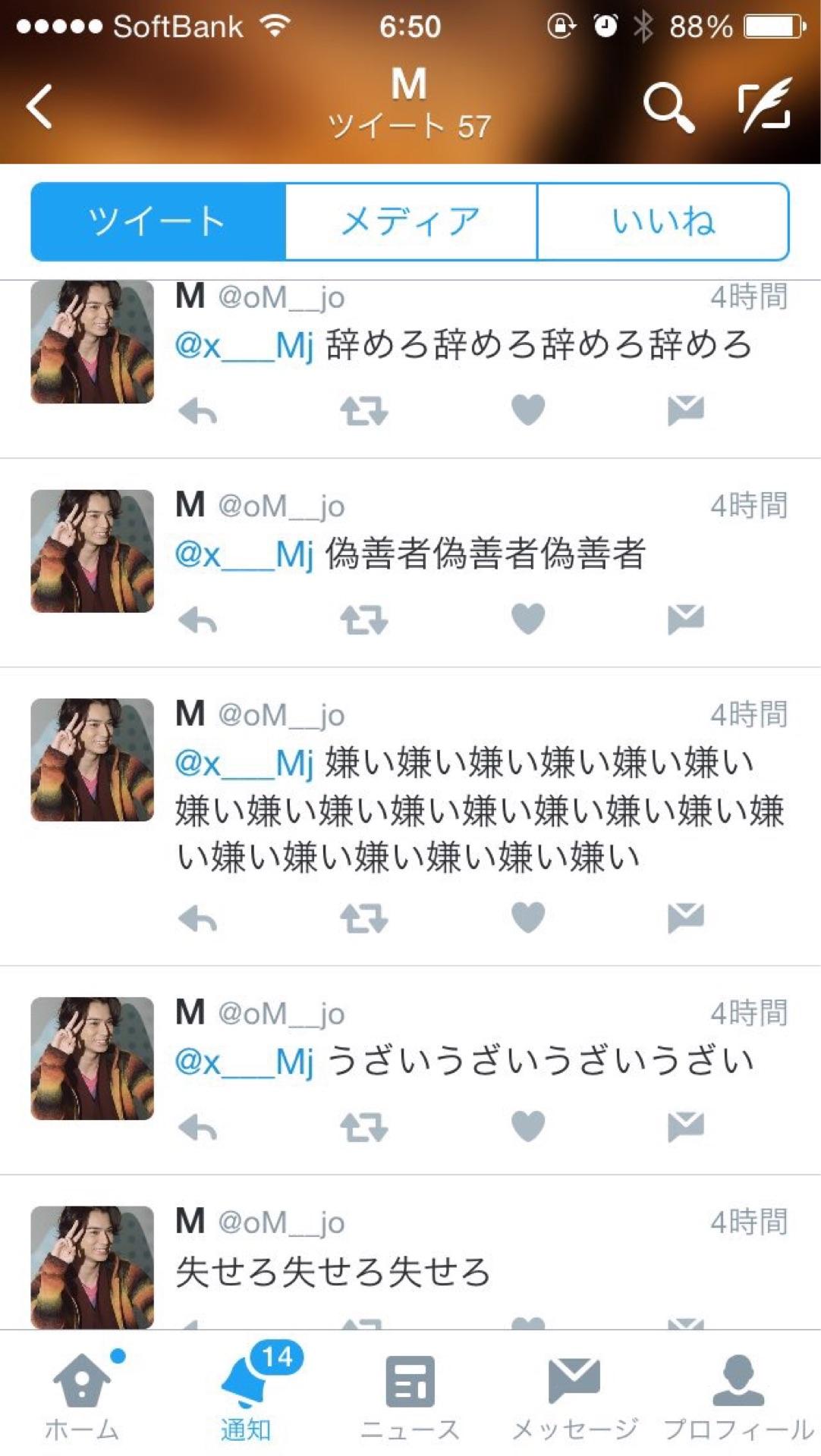This screenshot has width=821, height=1456.
Task: Switch to the いいね tab
Action: (x=663, y=221)
